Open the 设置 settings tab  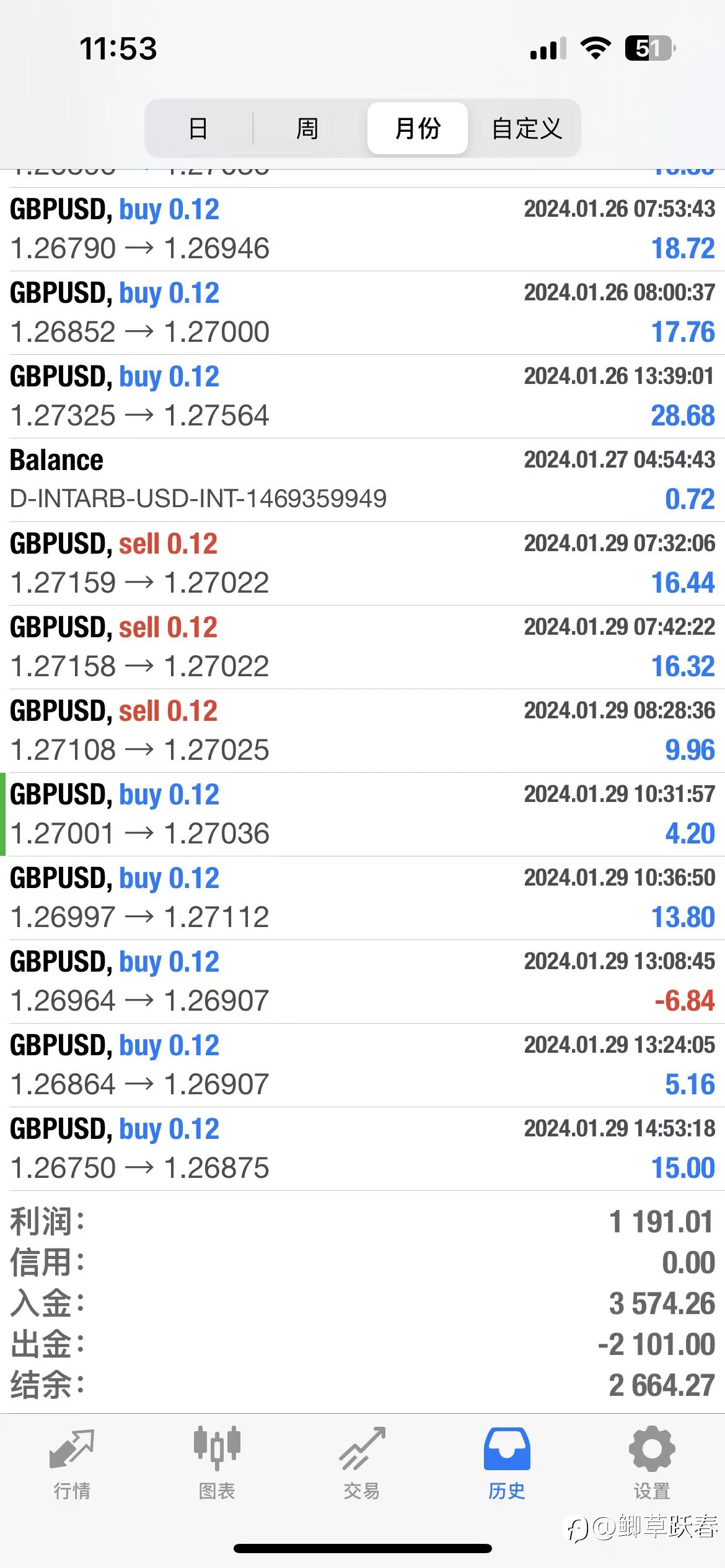[652, 1464]
